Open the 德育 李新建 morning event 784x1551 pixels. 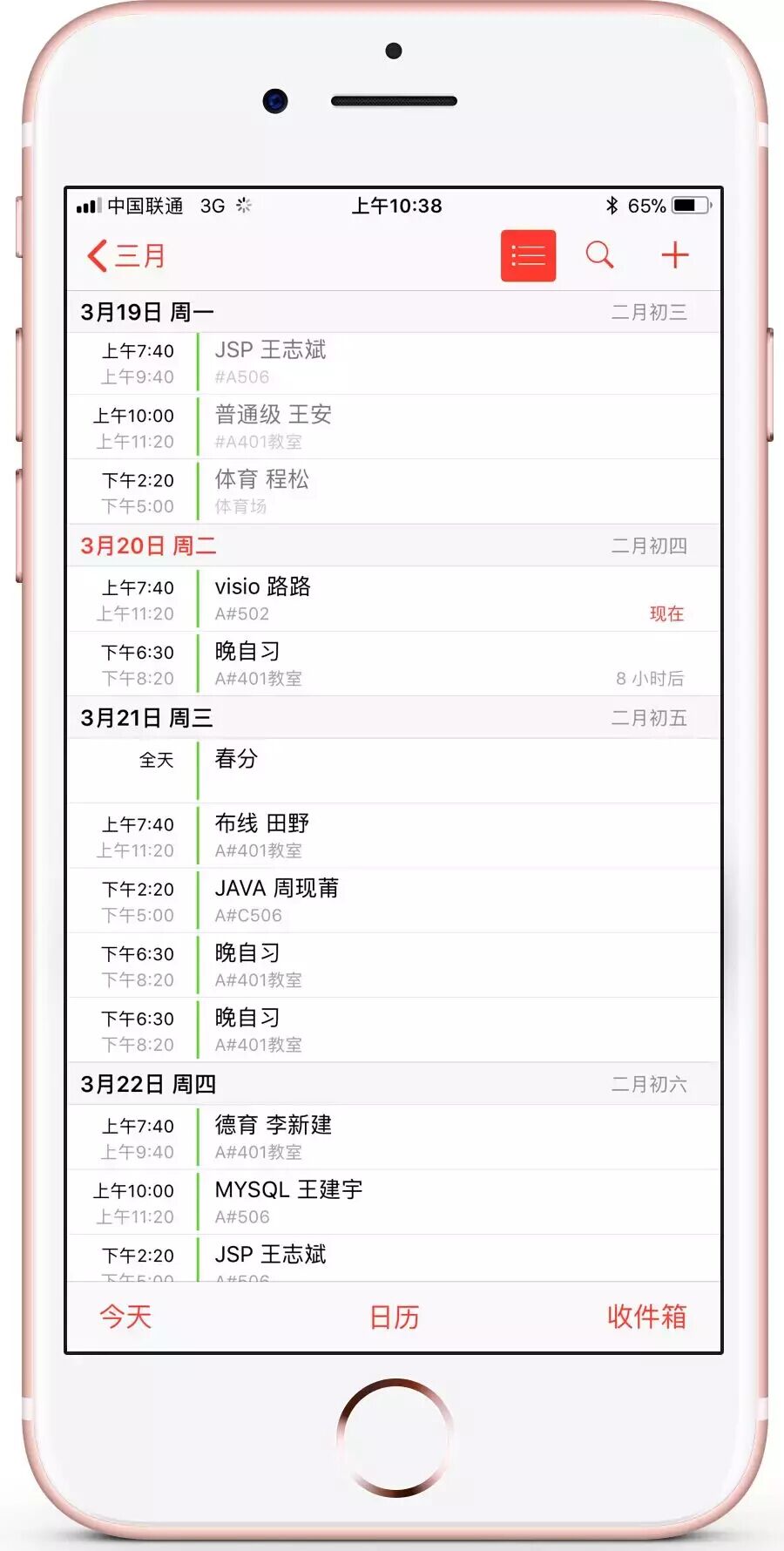point(392,1137)
